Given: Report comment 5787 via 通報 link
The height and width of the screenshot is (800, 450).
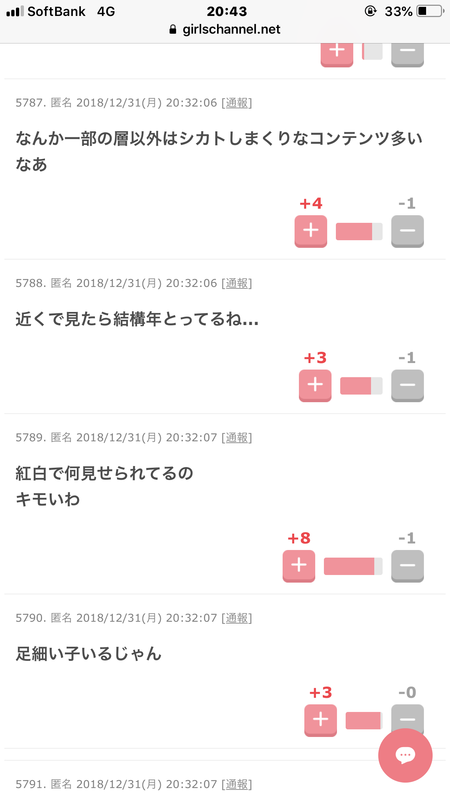Looking at the screenshot, I should 237,103.
